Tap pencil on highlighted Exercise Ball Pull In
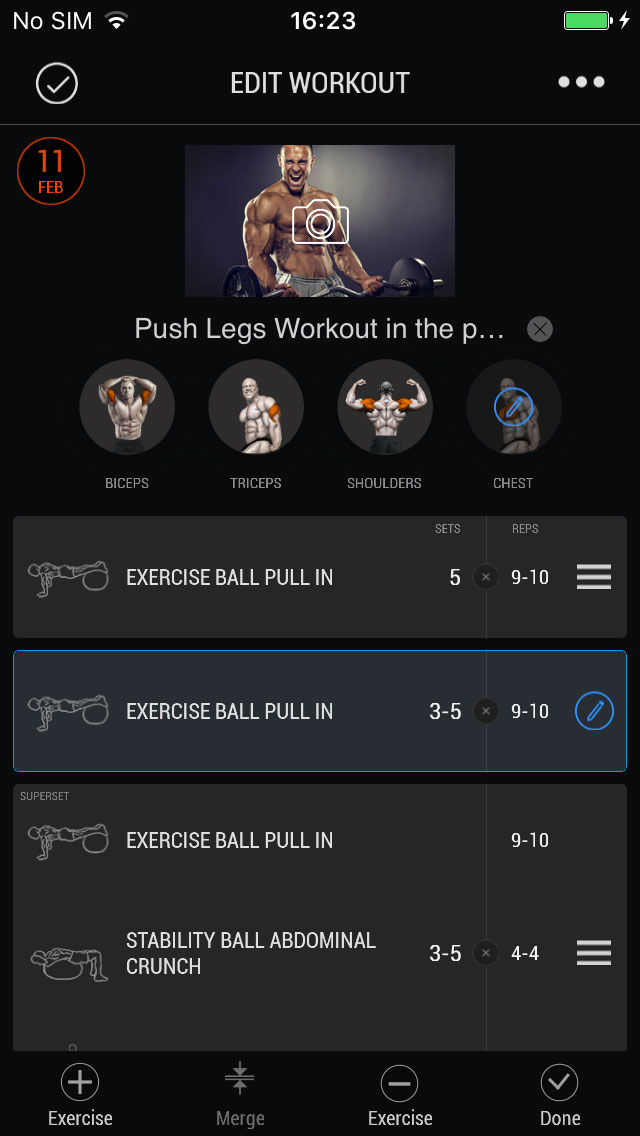The image size is (640, 1136). 594,711
